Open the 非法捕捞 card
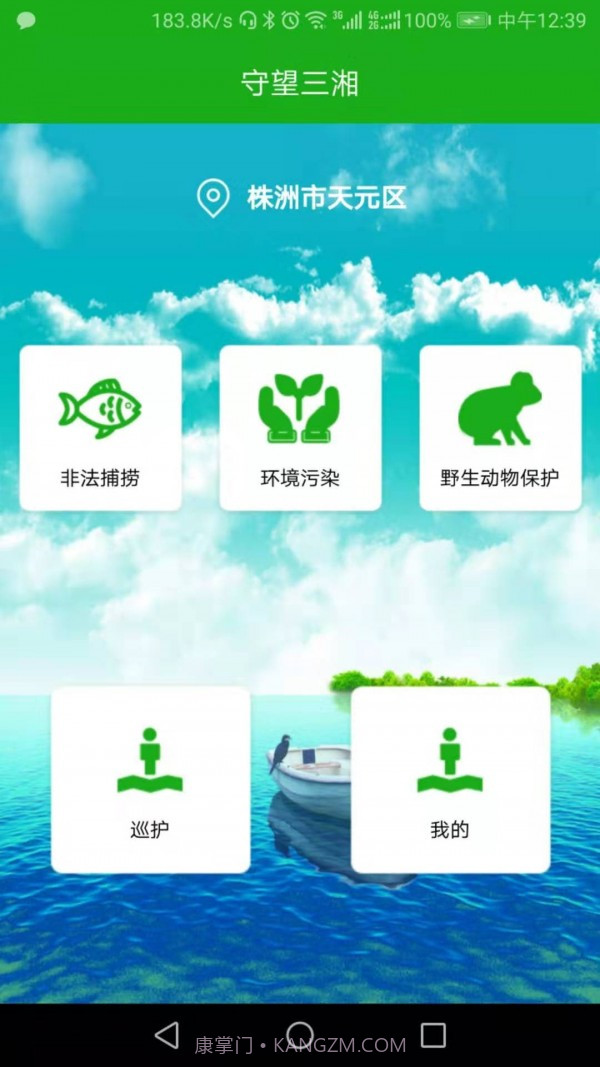 [100, 428]
